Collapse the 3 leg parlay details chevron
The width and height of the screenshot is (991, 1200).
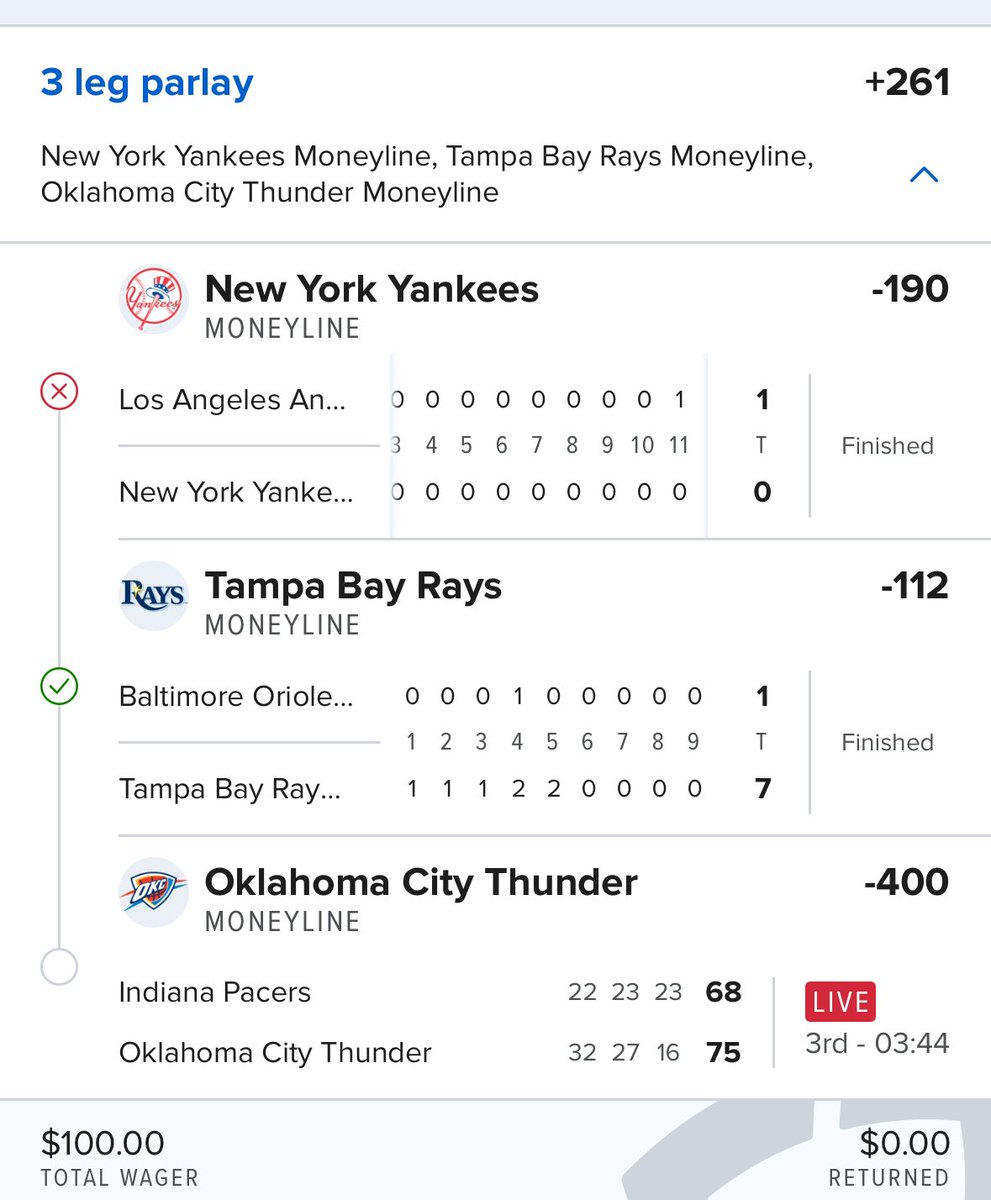[x=923, y=175]
